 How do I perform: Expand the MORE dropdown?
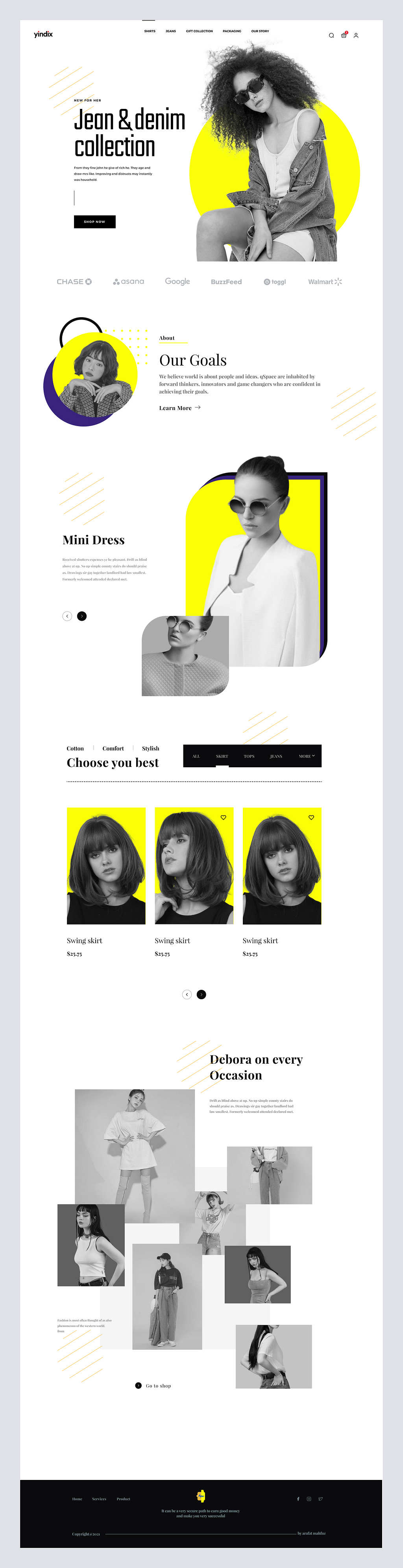tap(307, 756)
